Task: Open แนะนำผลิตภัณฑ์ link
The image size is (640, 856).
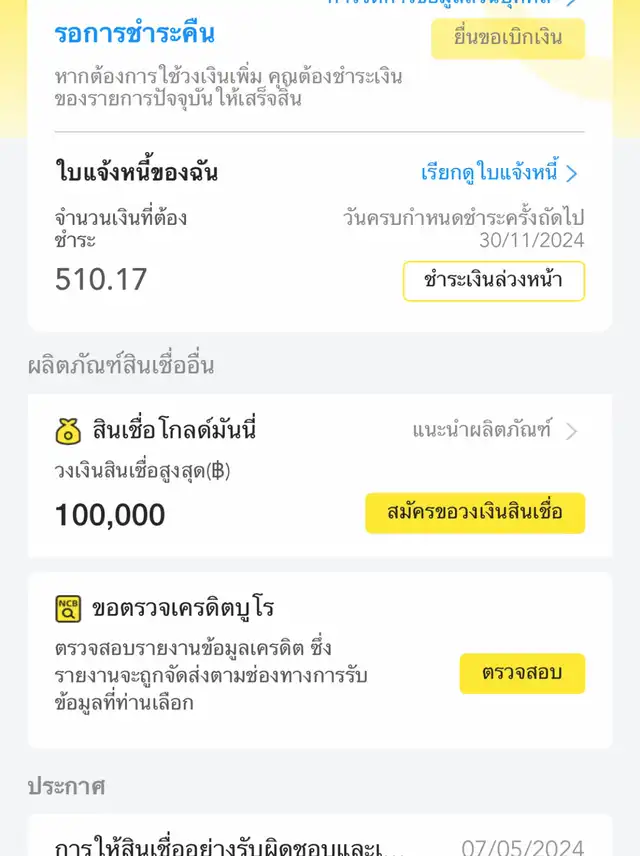Action: pyautogui.click(x=495, y=431)
